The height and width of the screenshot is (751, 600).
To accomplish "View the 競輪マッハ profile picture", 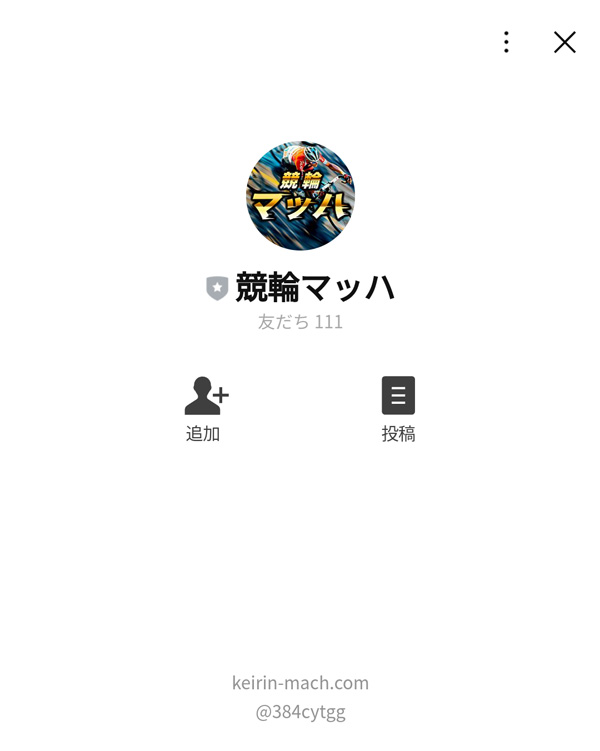I will click(300, 196).
